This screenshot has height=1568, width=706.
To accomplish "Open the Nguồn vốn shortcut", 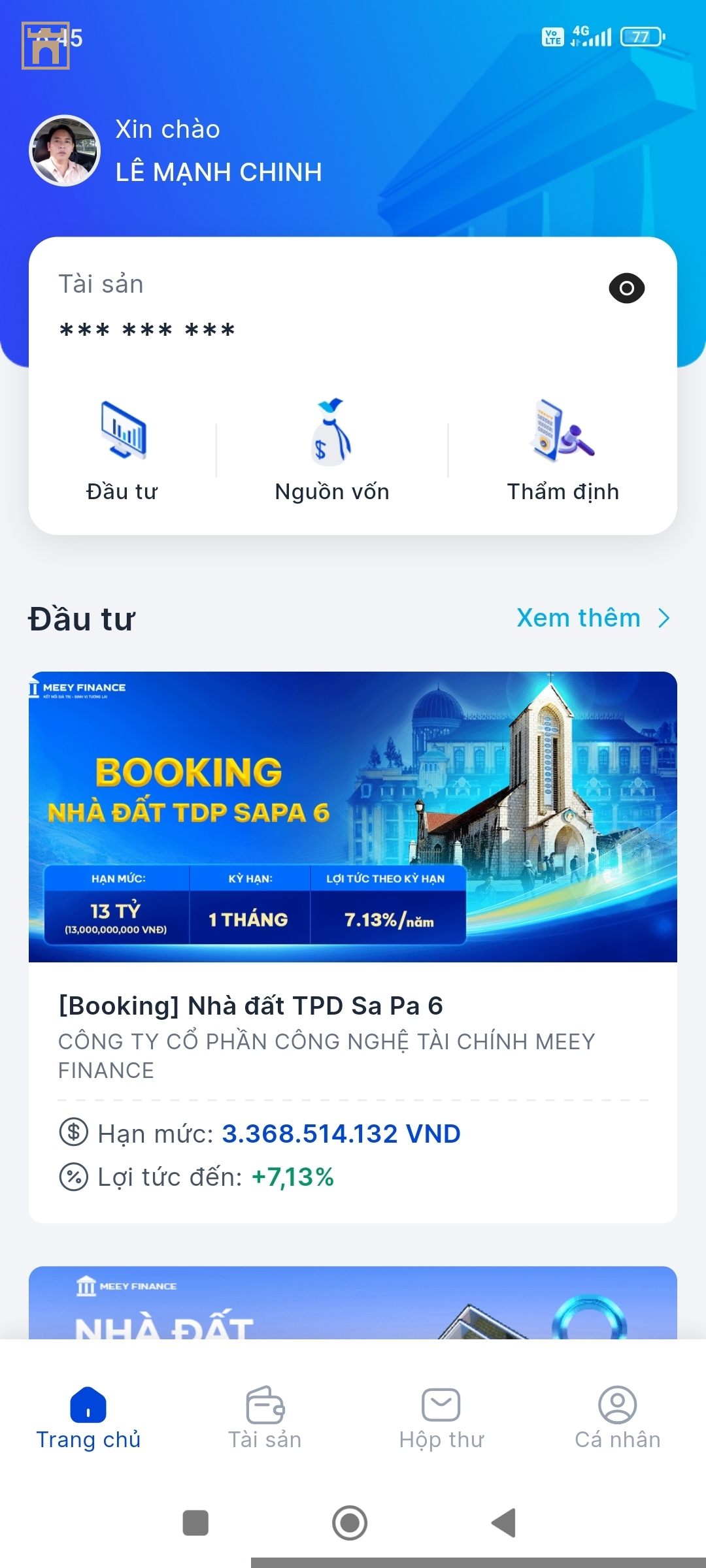I will (x=332, y=449).
